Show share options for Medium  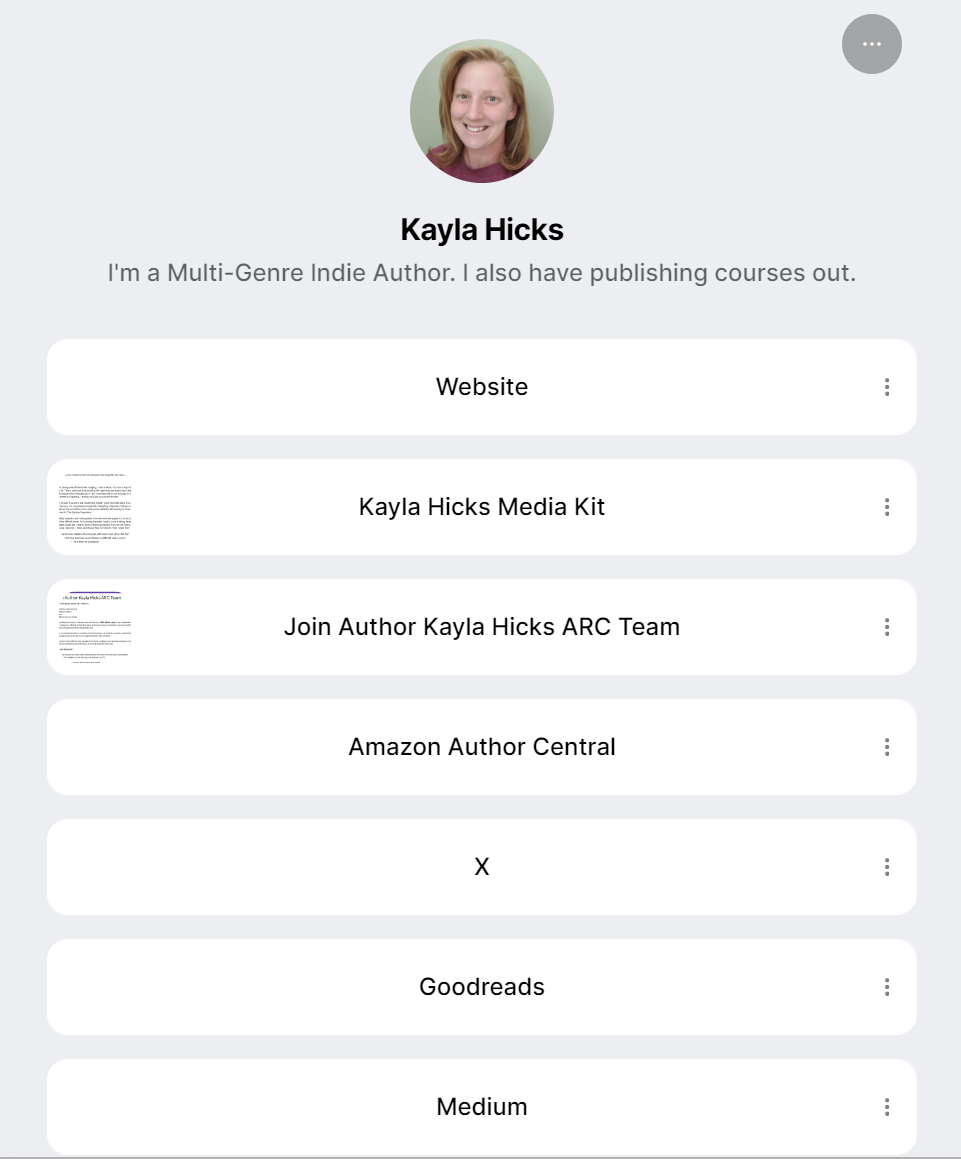pos(886,1107)
